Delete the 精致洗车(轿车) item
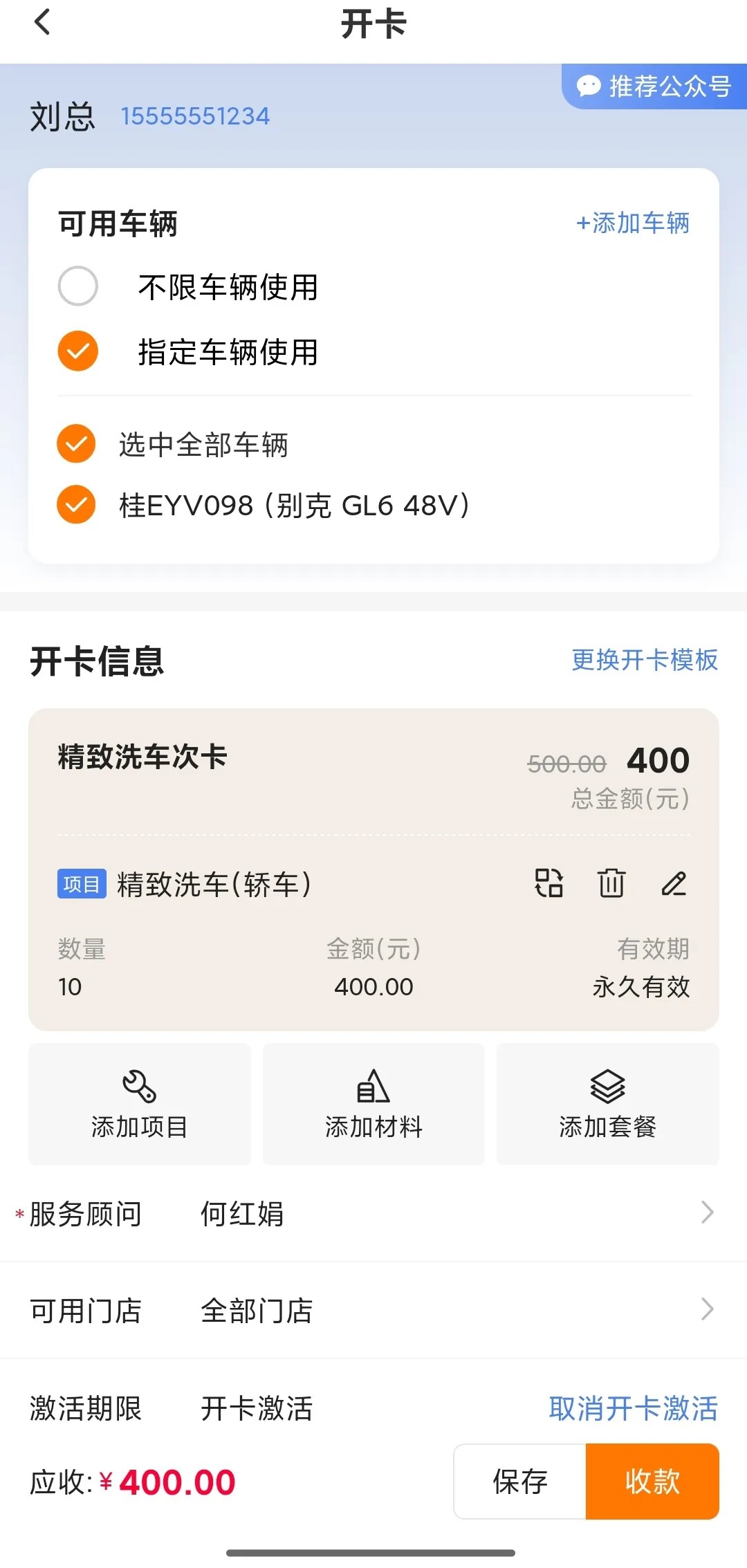 611,883
